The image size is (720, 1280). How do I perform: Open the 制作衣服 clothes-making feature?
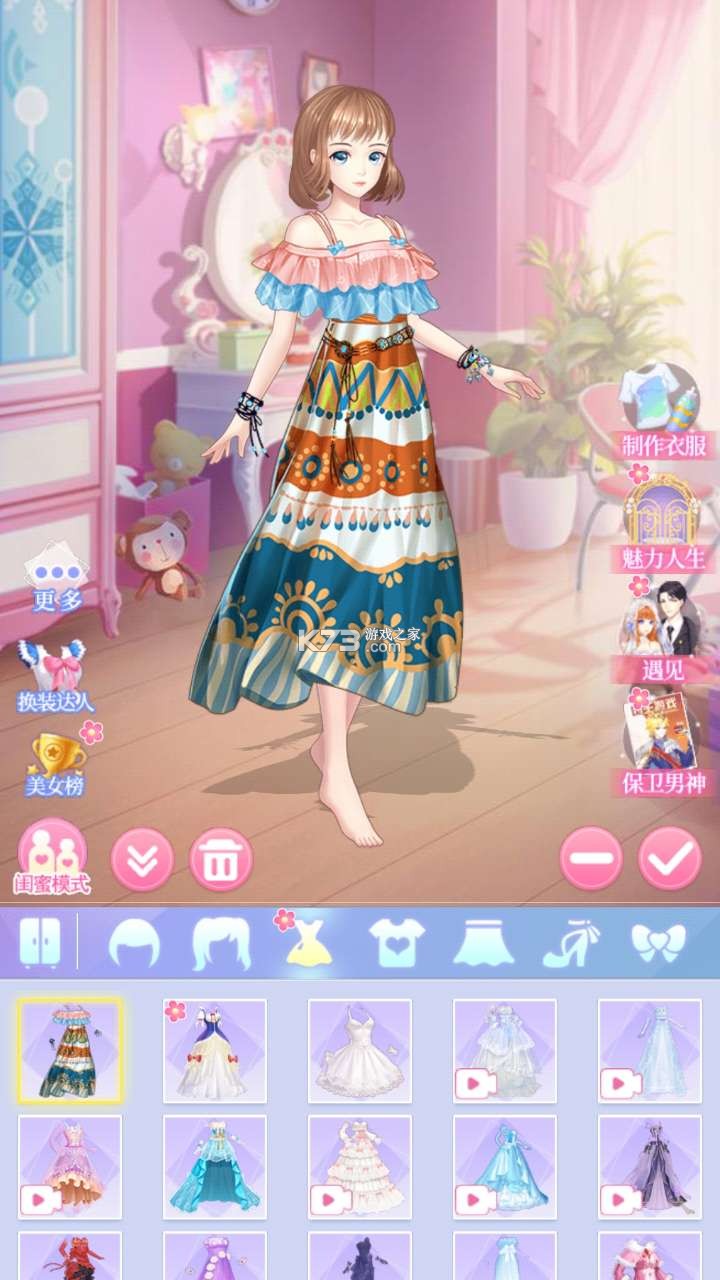coord(660,412)
